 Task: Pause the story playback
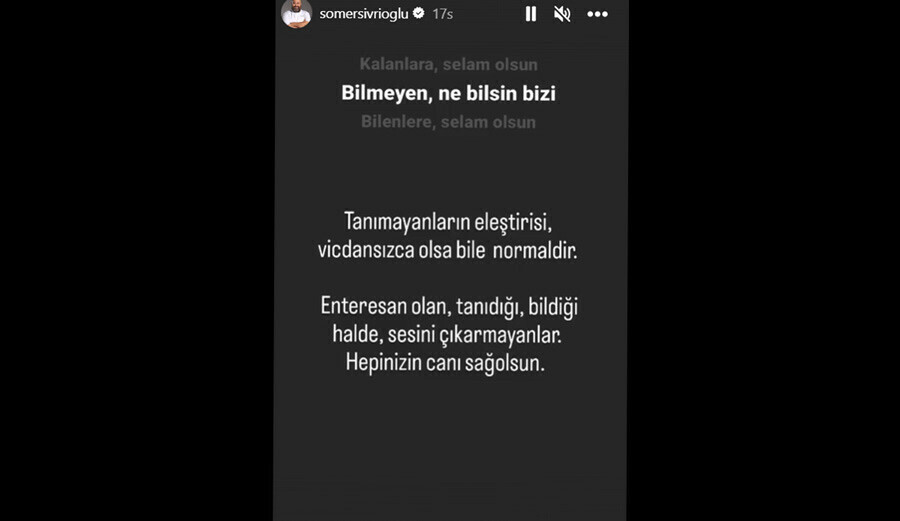coord(531,14)
